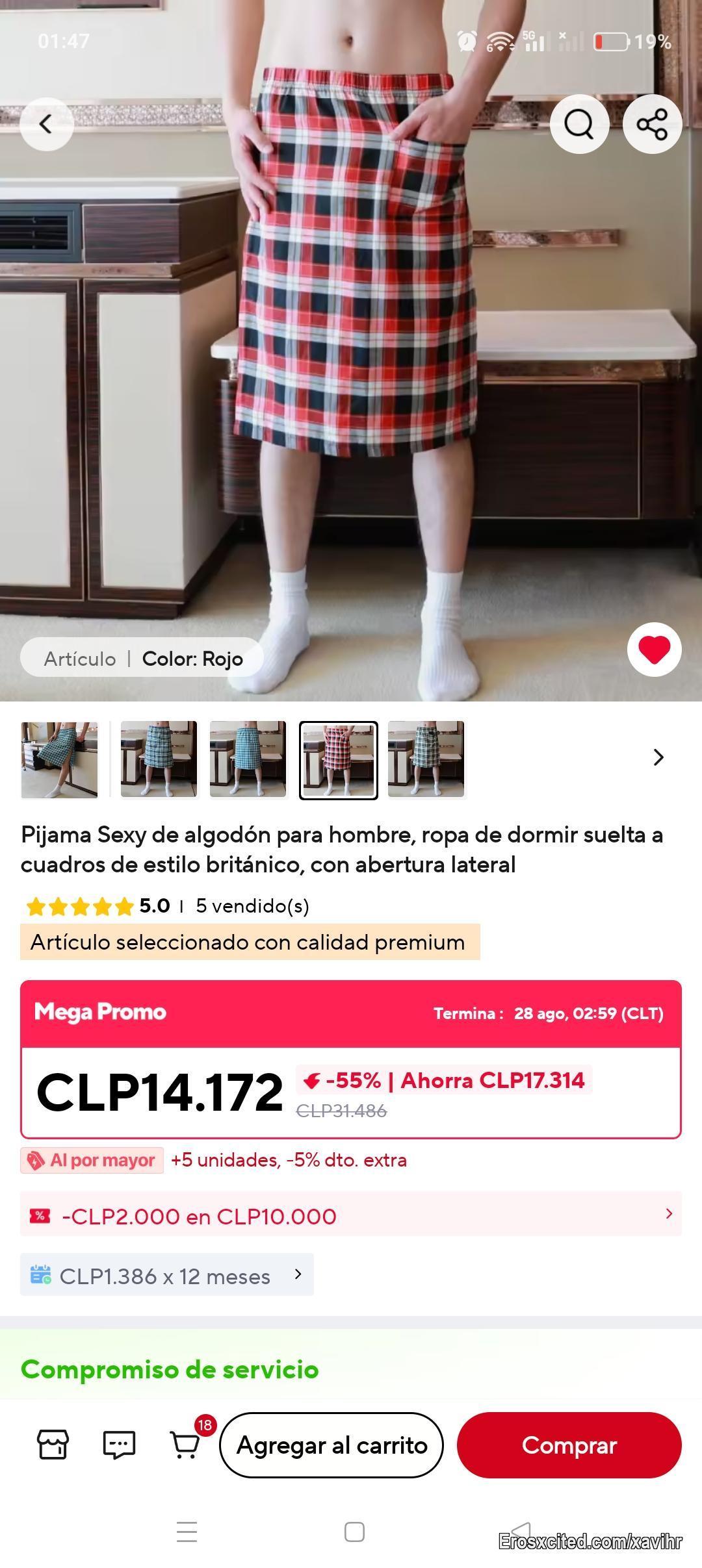The width and height of the screenshot is (702, 1568).
Task: Buy now with Comprar button
Action: 569,1445
